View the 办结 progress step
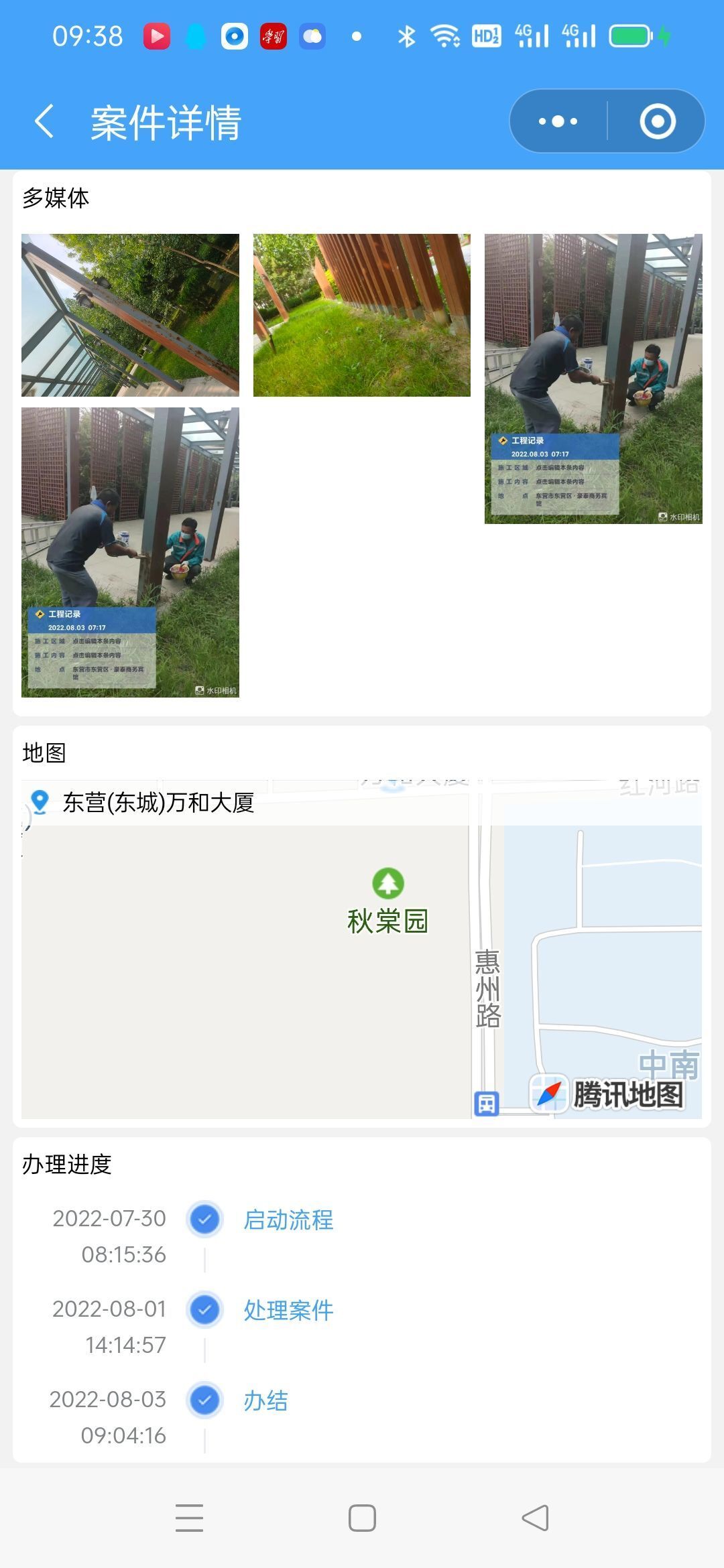This screenshot has height=1568, width=724. (265, 1400)
